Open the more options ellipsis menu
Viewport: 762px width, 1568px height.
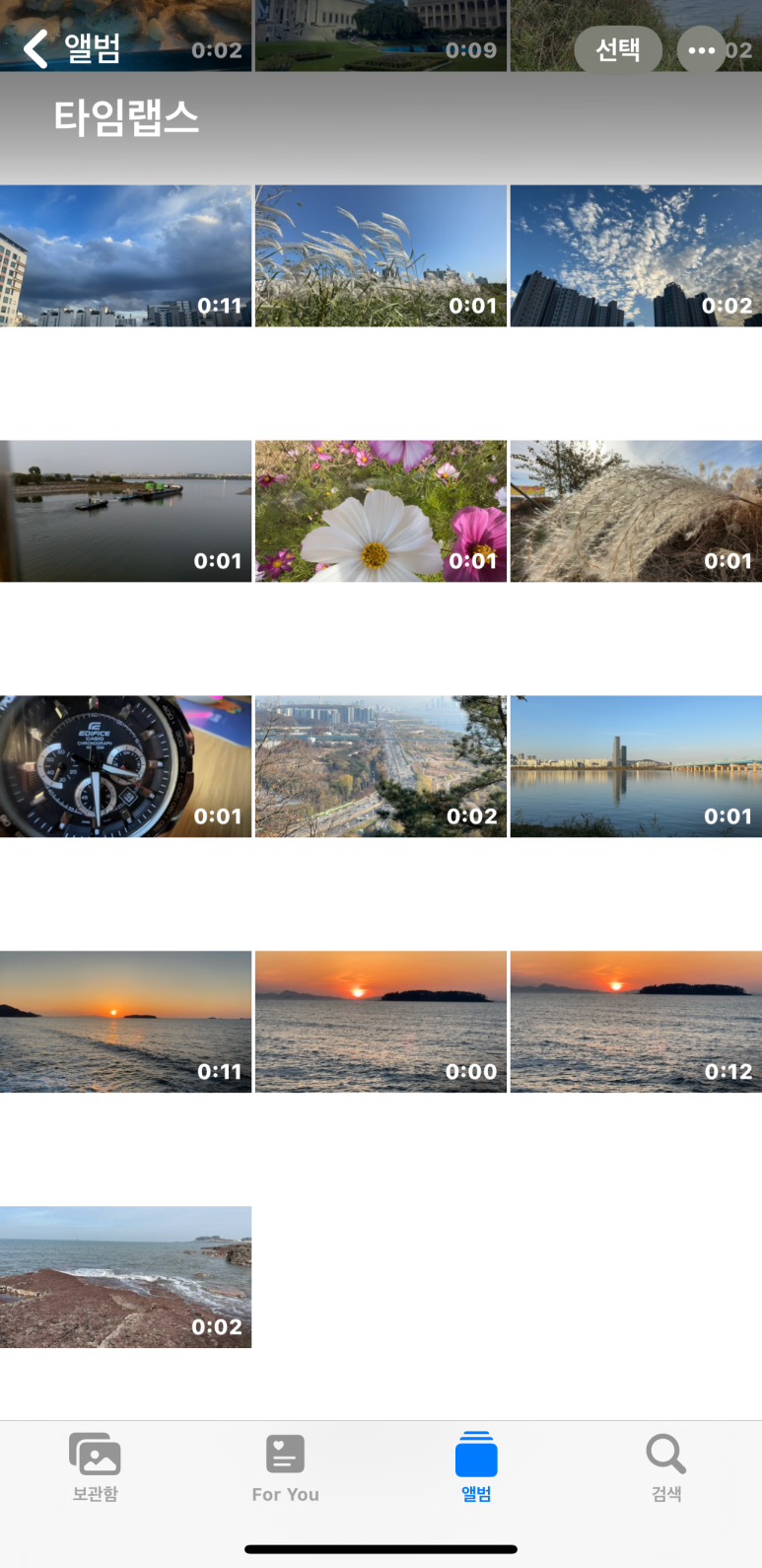pos(701,49)
